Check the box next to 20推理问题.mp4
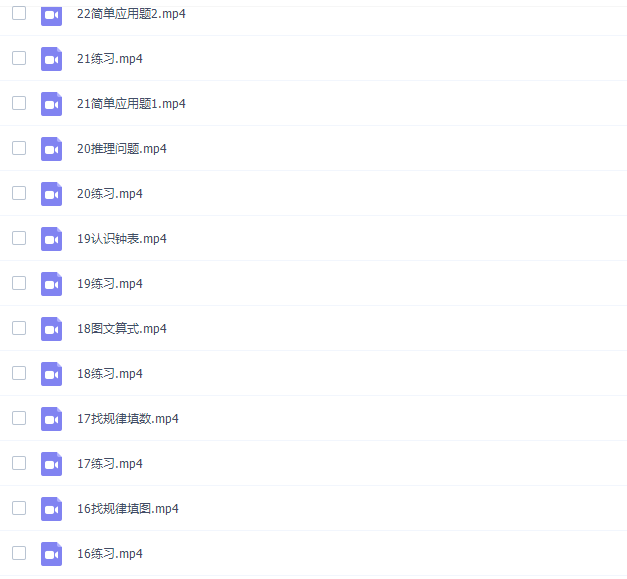Image resolution: width=627 pixels, height=579 pixels. (x=19, y=148)
